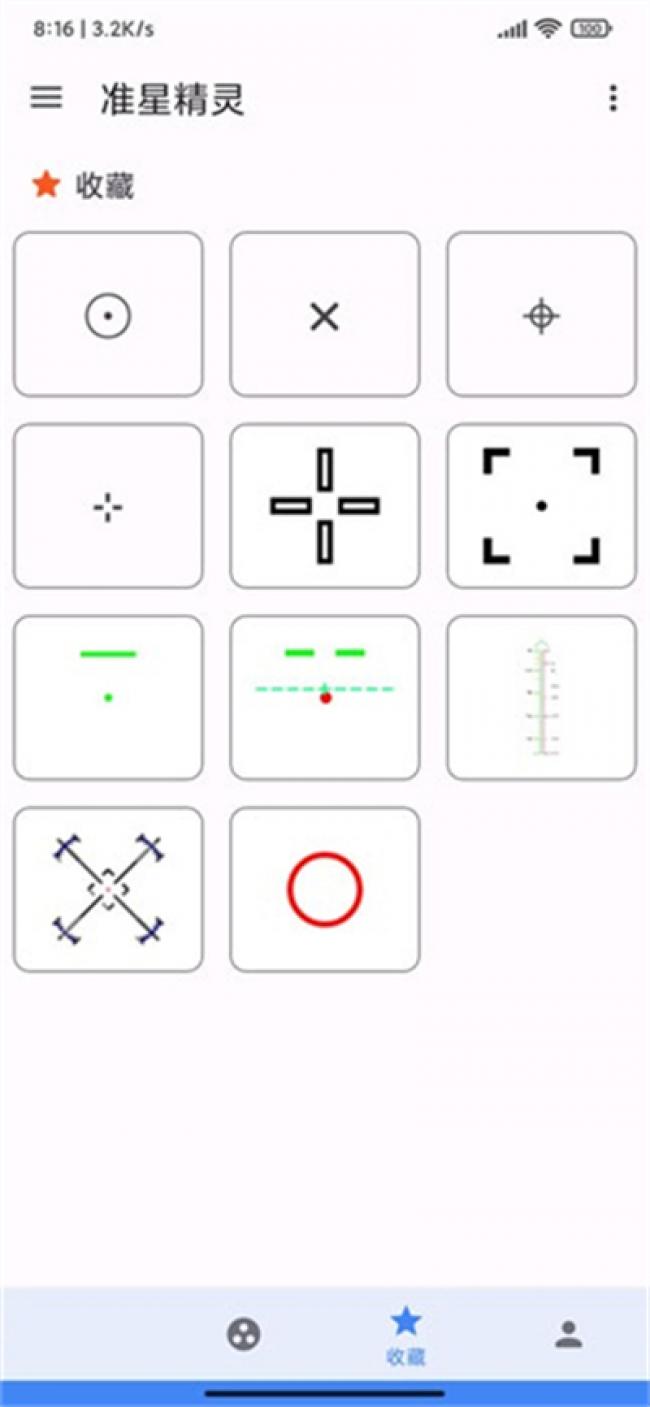Tap the 收藏 favorites tab

coord(405,1334)
